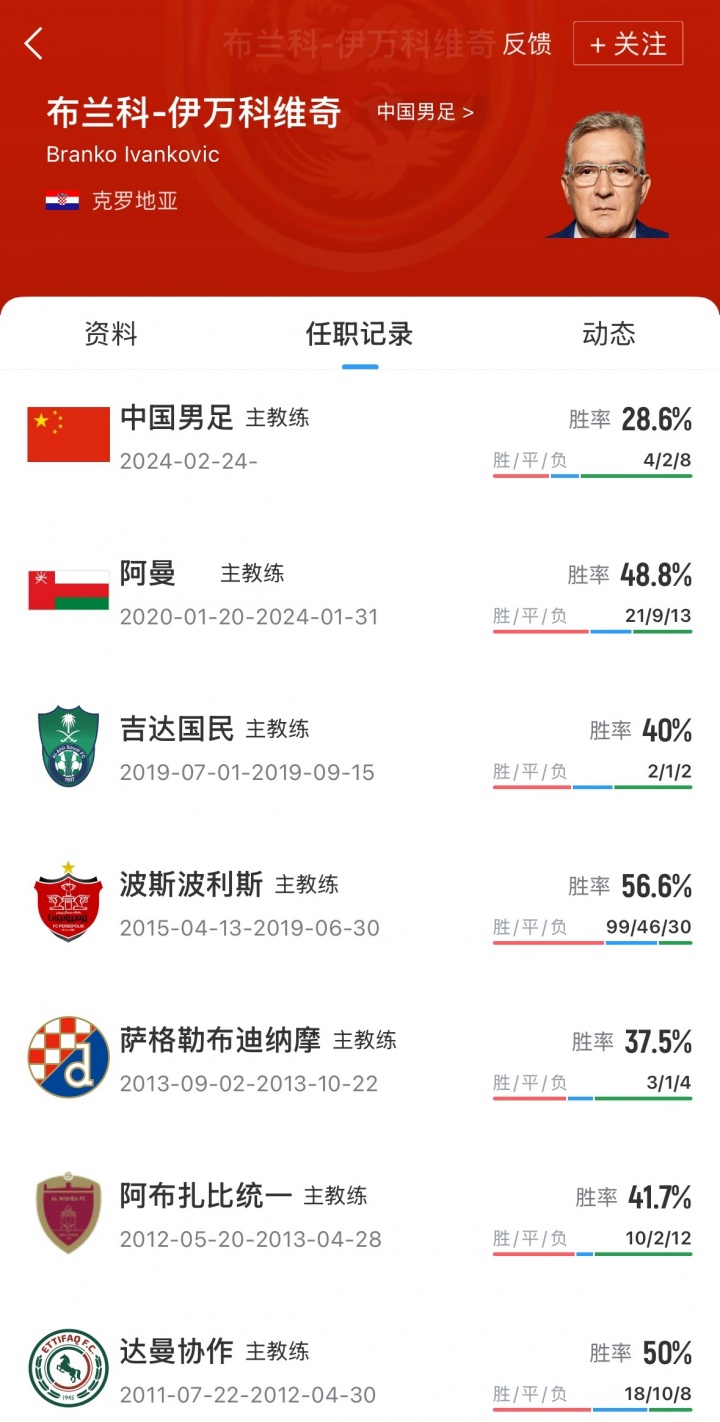Follow Branko Ivankovic with 关注 button
The width and height of the screenshot is (720, 1422).
628,44
